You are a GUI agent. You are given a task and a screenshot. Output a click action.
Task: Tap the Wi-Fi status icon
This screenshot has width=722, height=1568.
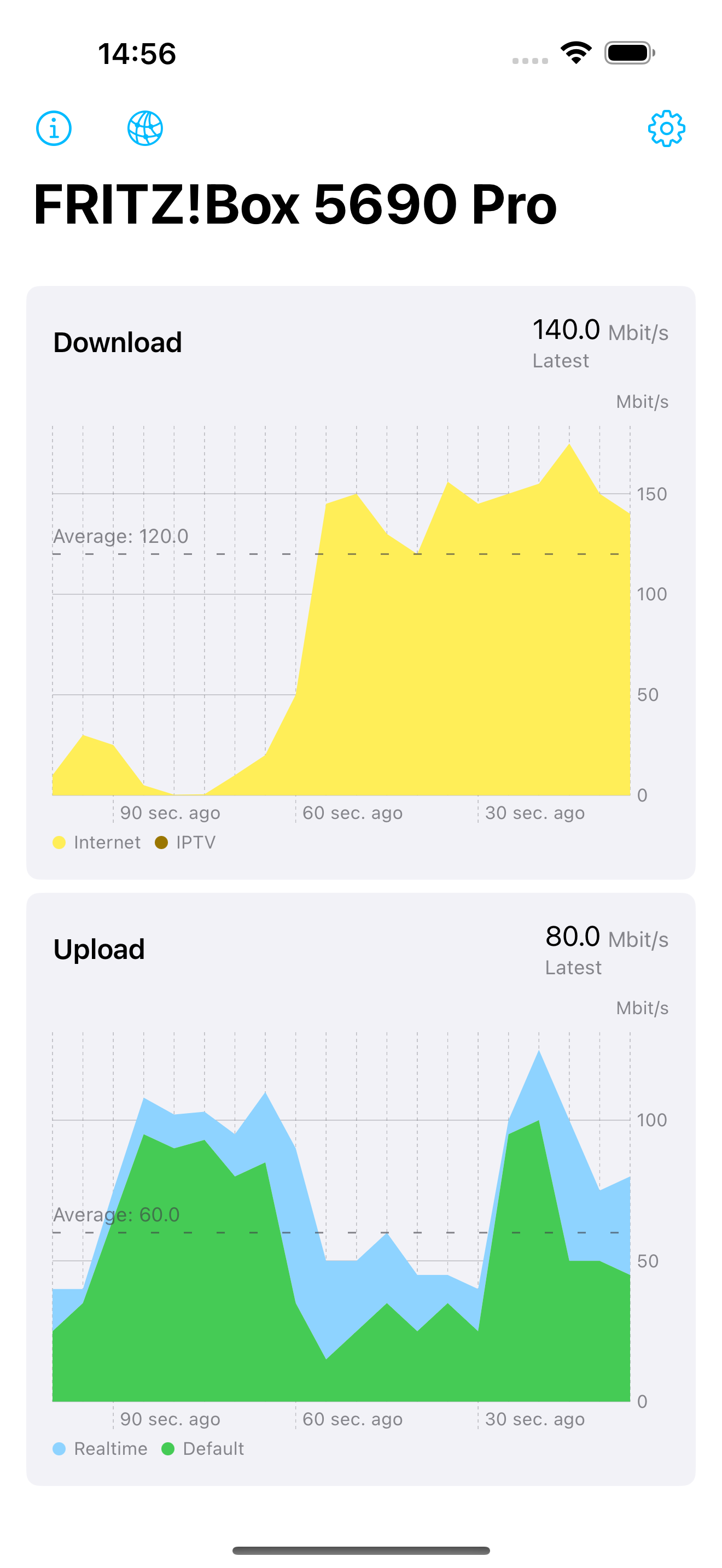(575, 54)
